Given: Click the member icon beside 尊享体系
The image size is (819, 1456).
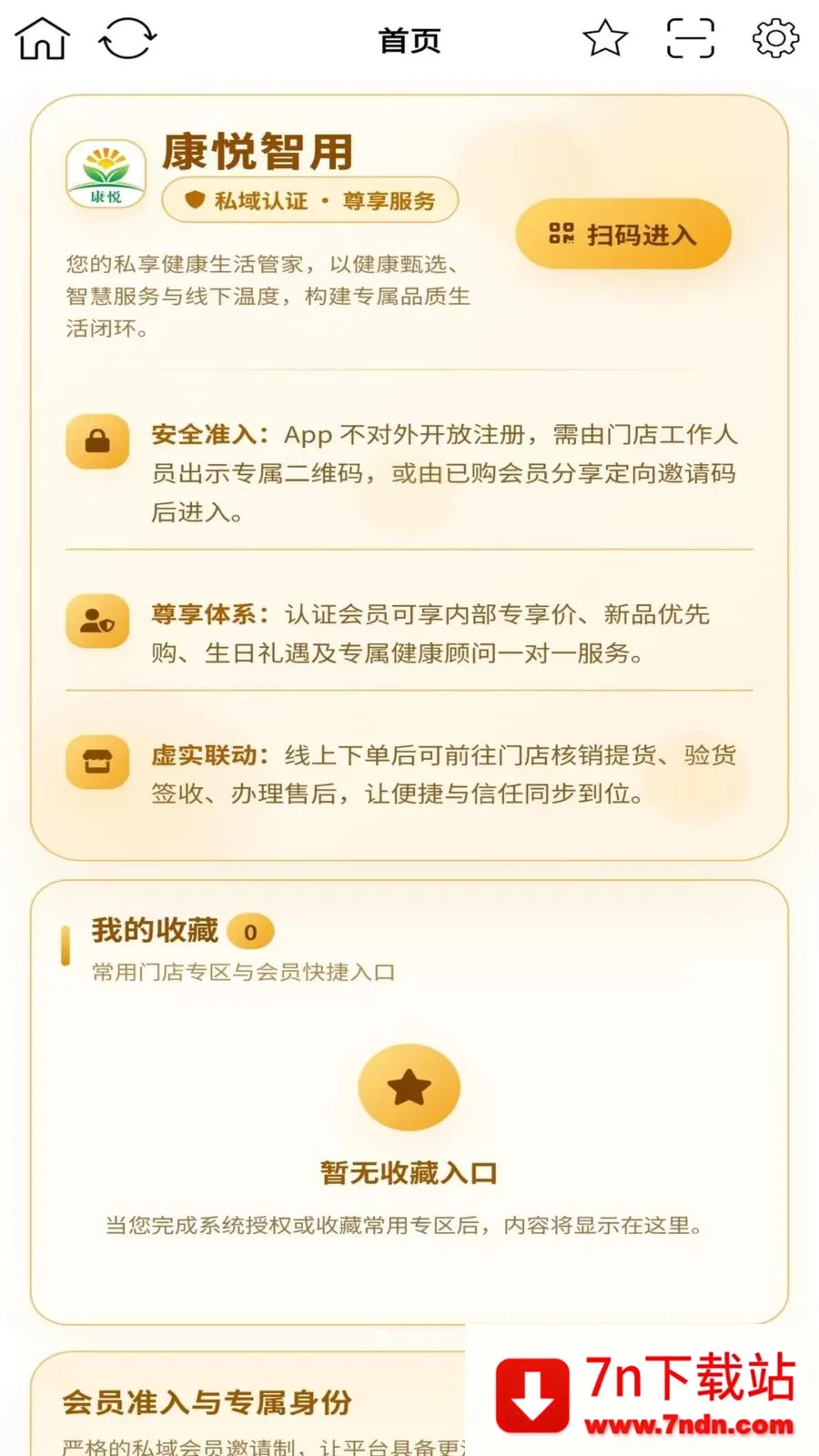Looking at the screenshot, I should point(96,622).
